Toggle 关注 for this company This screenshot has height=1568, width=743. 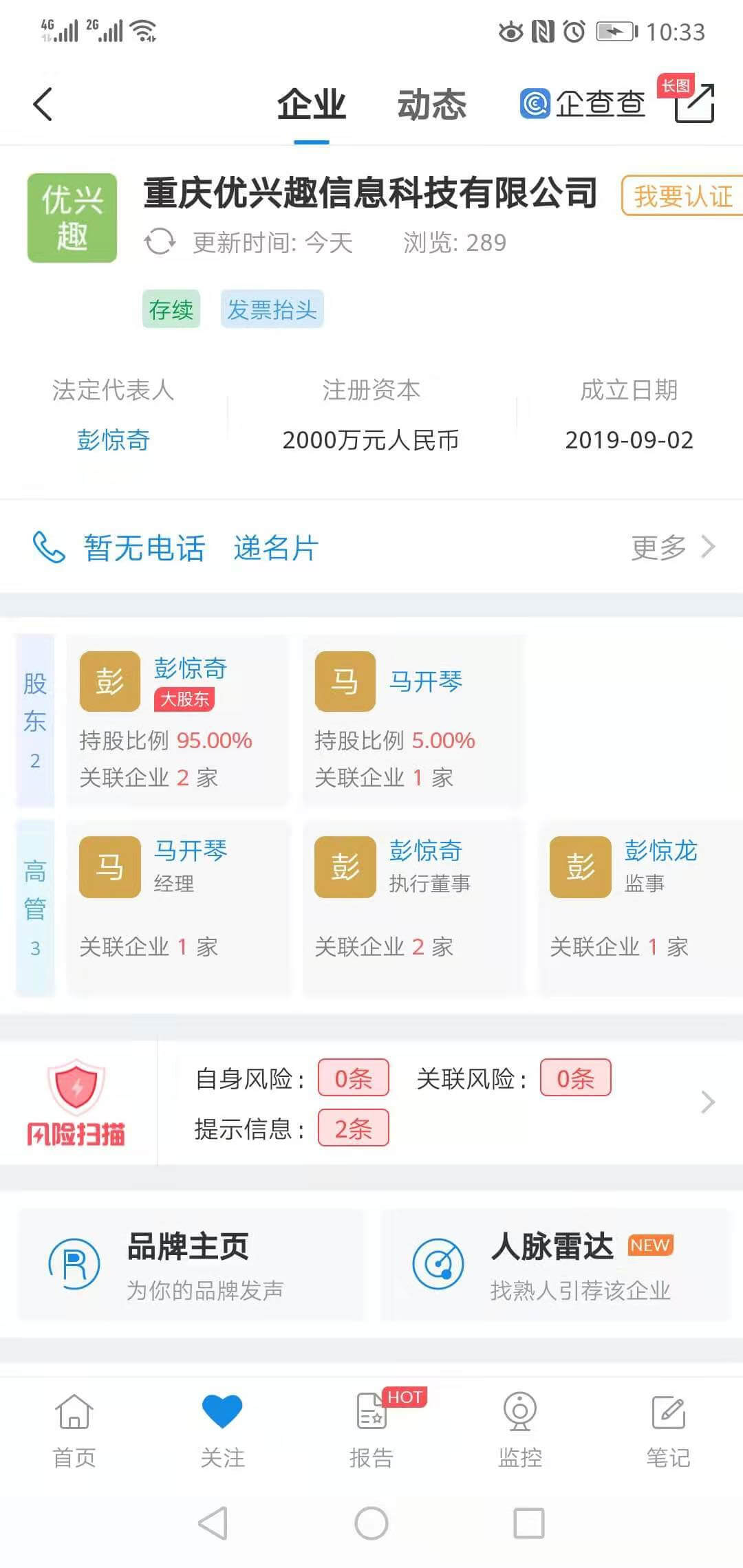point(222,1429)
